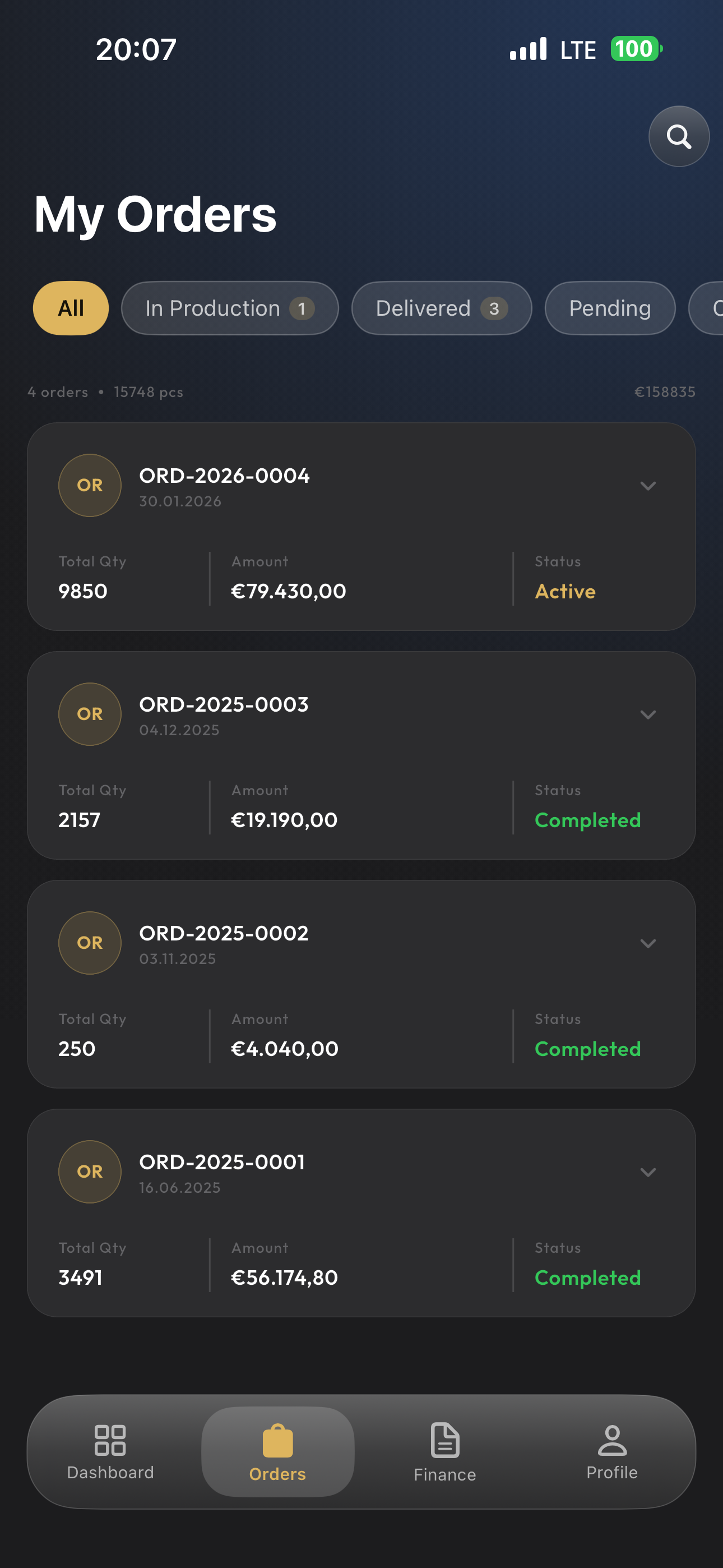Viewport: 723px width, 1568px height.
Task: Tap the Active status on ORD-2026-0004
Action: coord(565,591)
